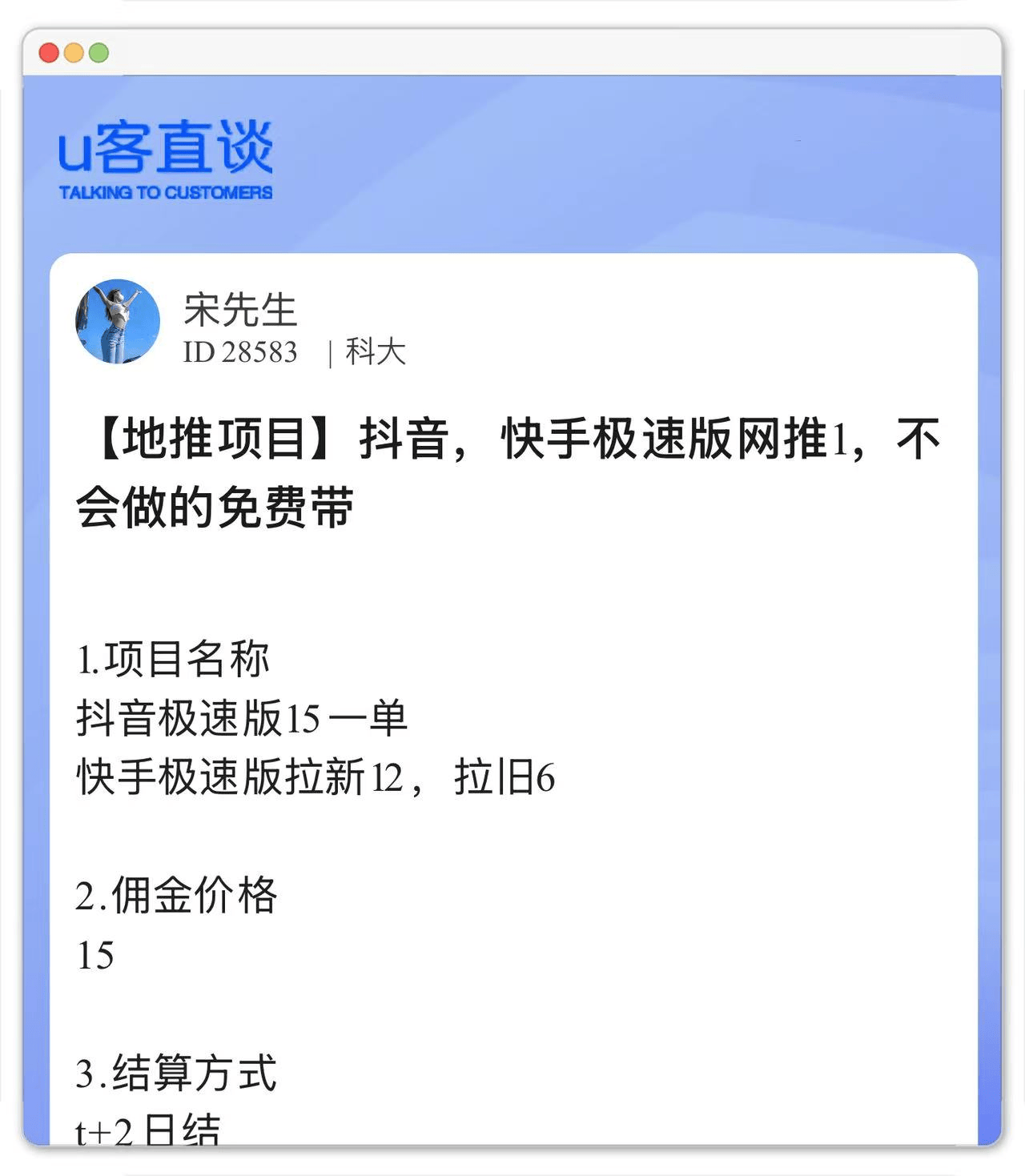
Task: Click the poster name 宋先生
Action: [237, 310]
